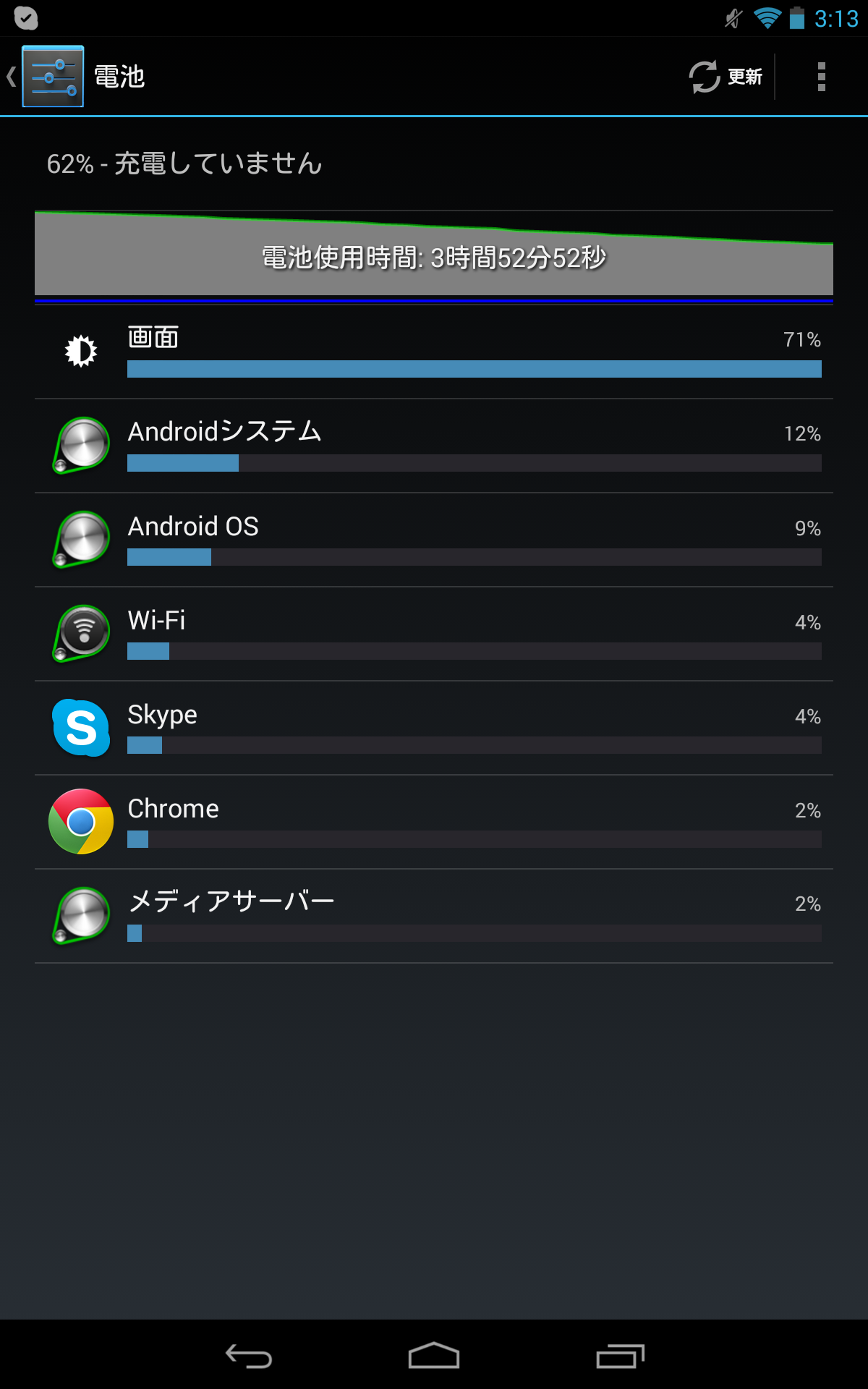View Android OS battery usage
868x1389 pixels.
[434, 540]
